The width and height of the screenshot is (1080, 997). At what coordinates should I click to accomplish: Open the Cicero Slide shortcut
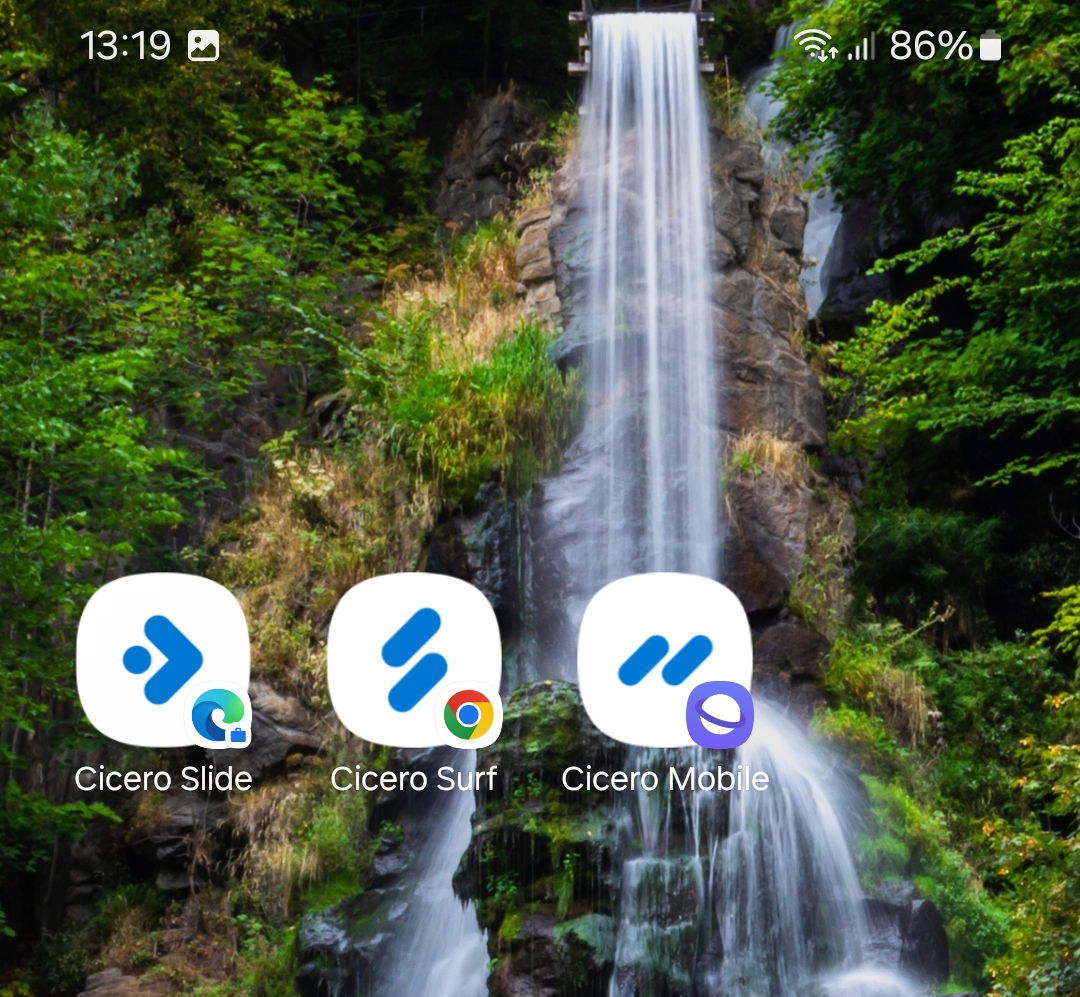163,660
